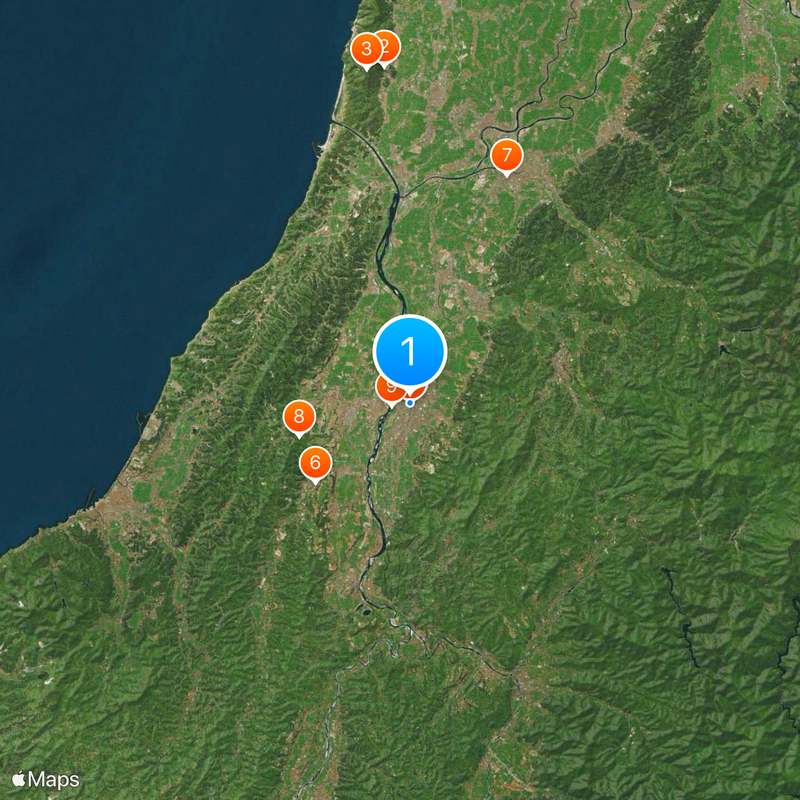The image size is (800, 800).
Task: Open the orange map pin numbered 7
Action: pos(506,155)
